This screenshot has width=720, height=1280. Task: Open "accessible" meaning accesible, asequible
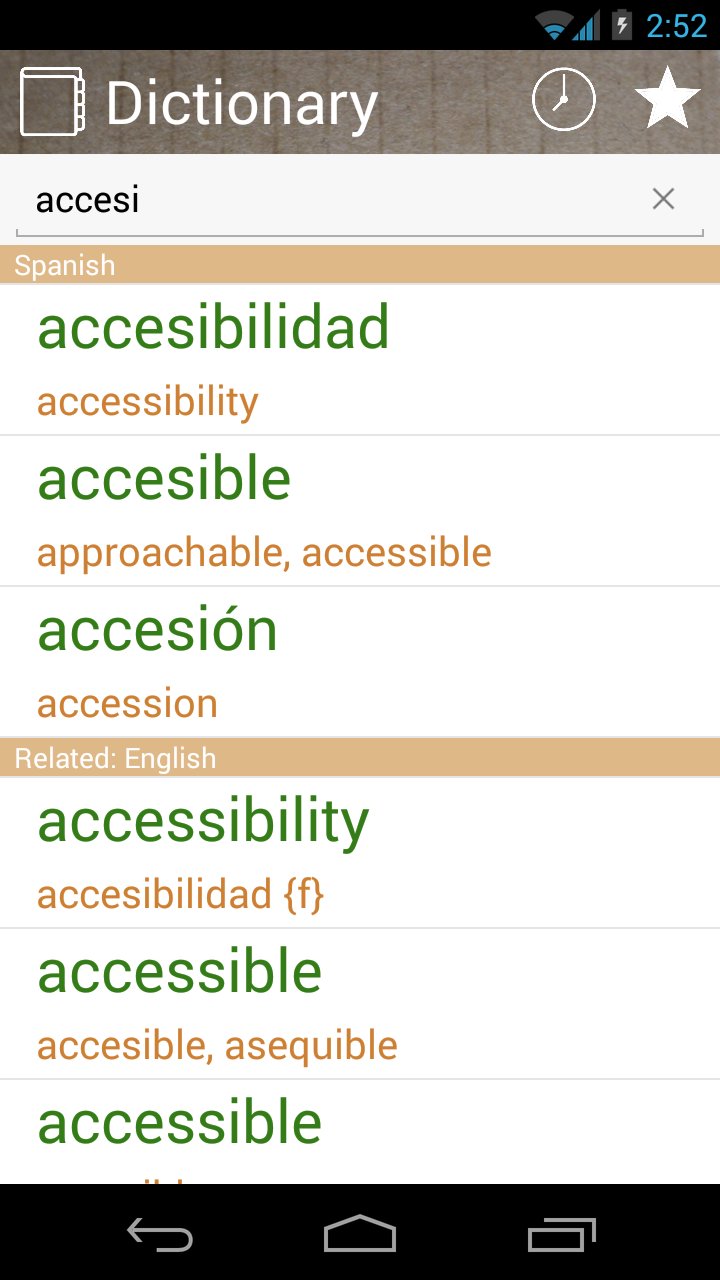point(360,1004)
